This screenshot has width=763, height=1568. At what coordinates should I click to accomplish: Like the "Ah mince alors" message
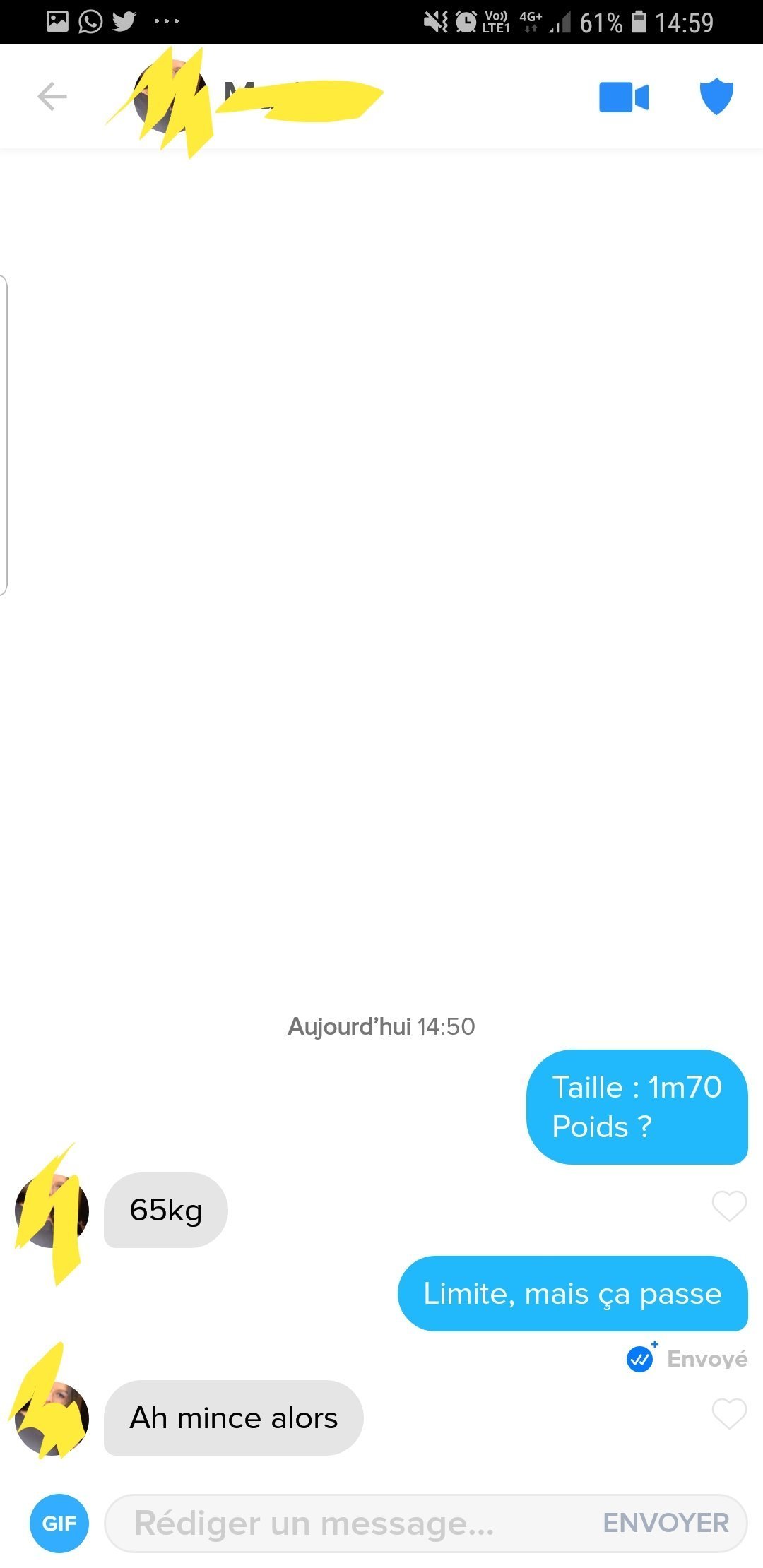(x=729, y=1413)
